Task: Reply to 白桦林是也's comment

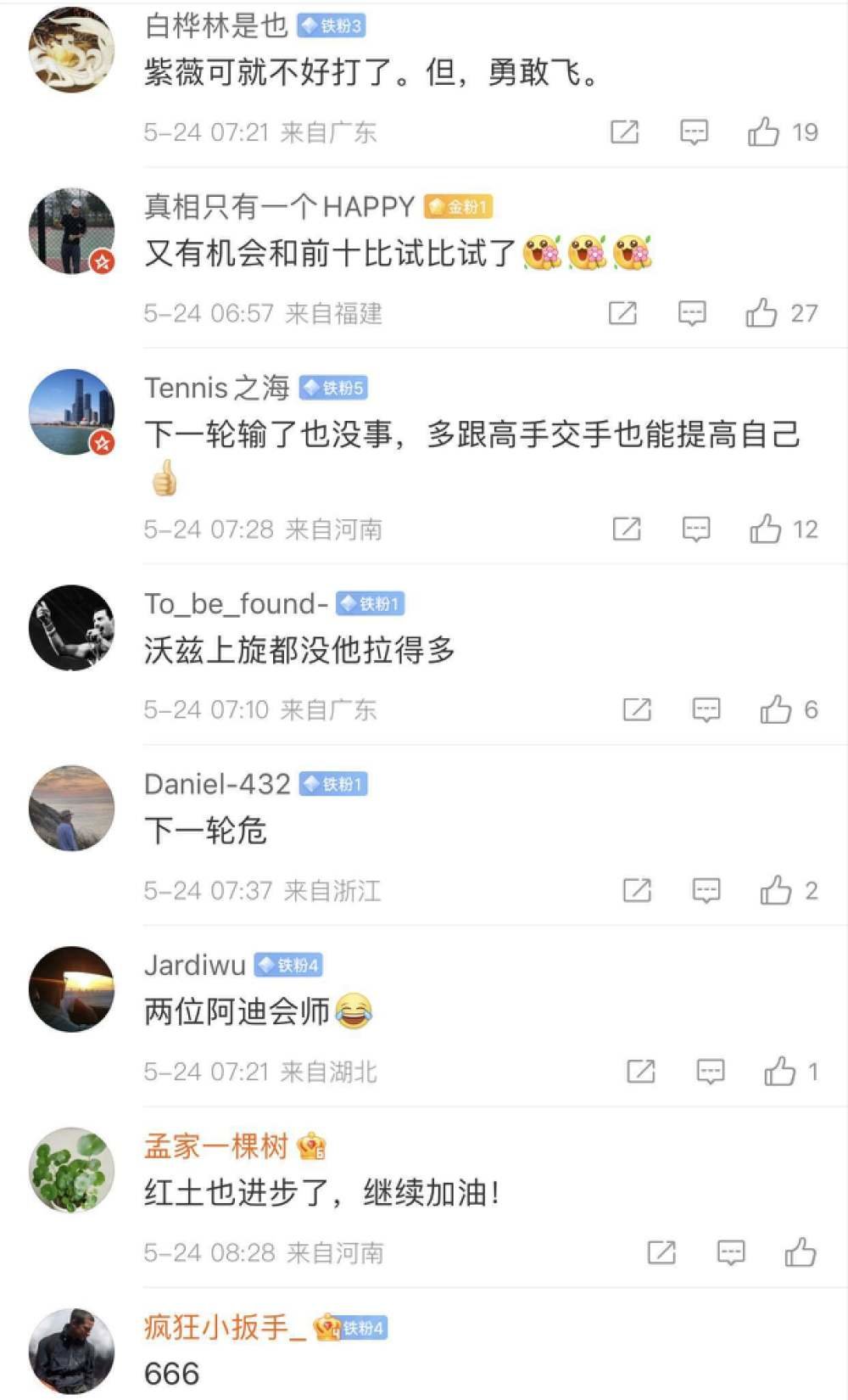Action: (695, 132)
